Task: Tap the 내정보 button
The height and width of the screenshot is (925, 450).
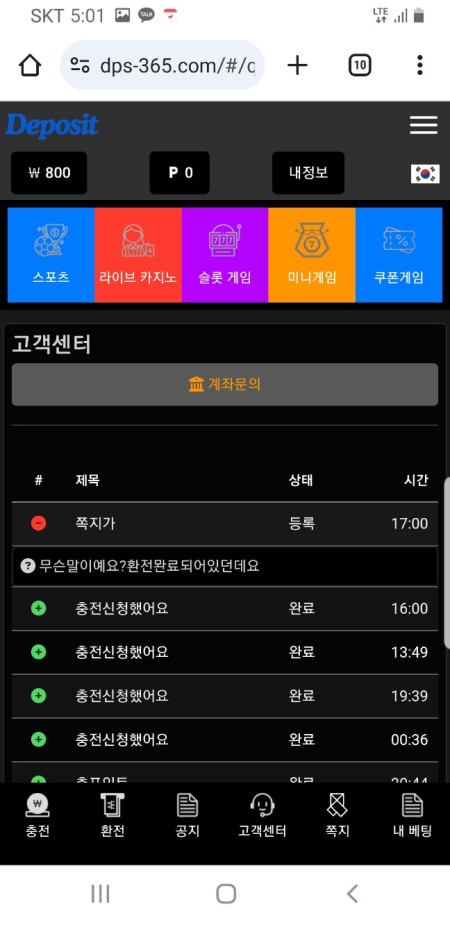Action: (x=308, y=173)
